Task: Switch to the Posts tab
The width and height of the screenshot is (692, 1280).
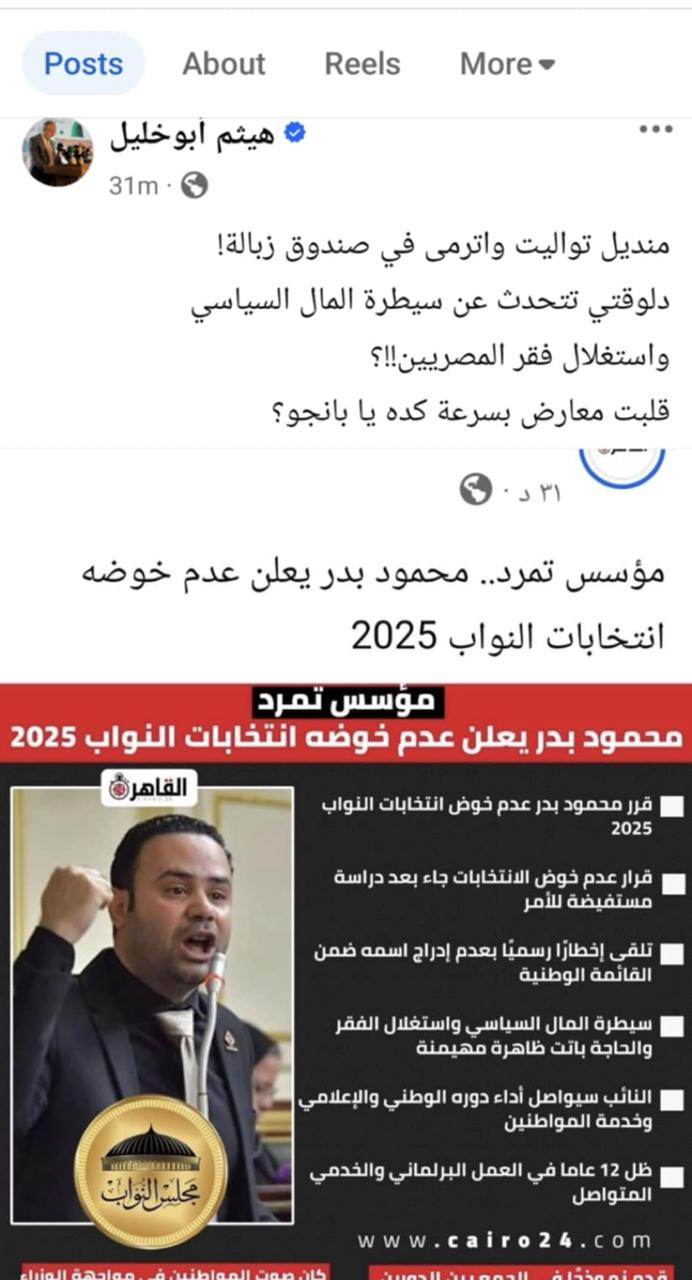Action: [x=83, y=64]
